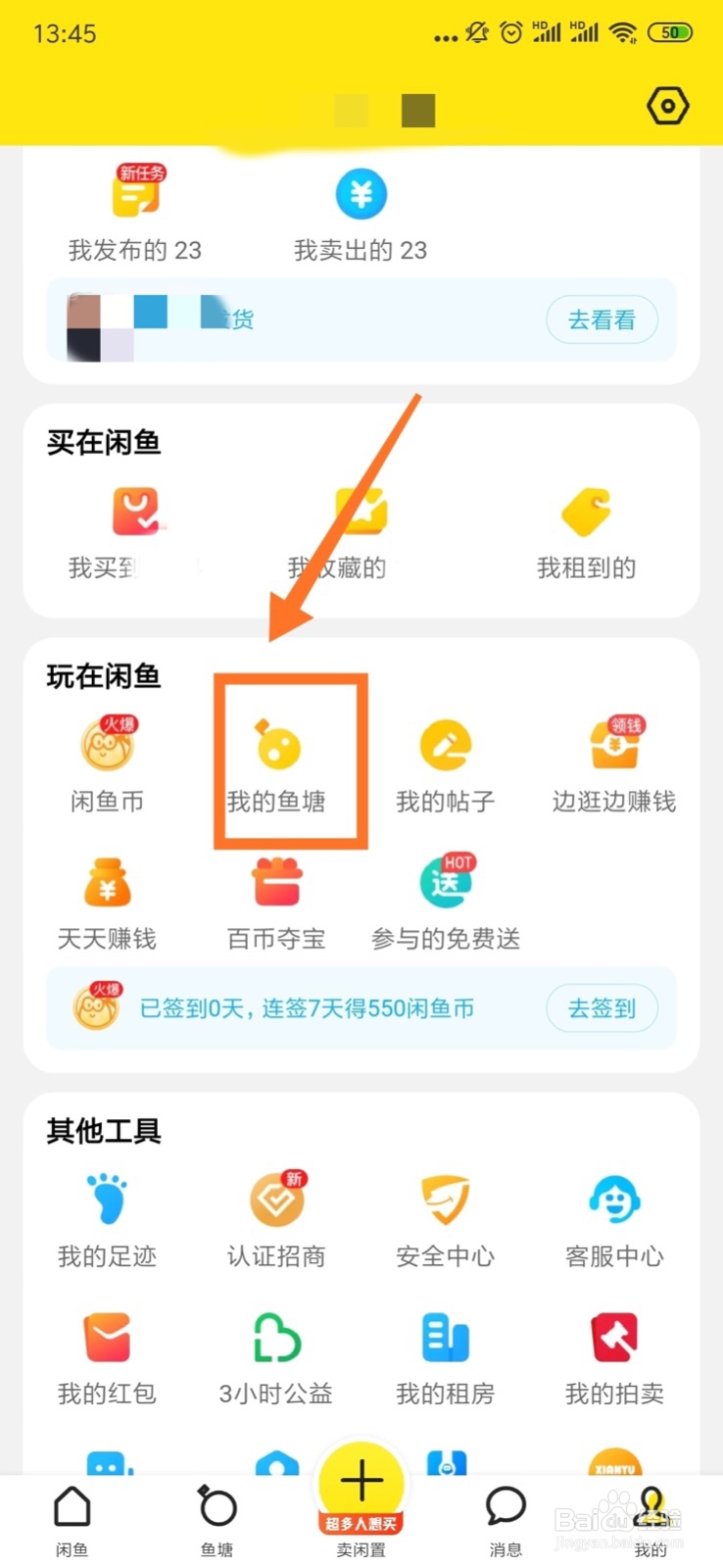
Task: Open the settings gear icon
Action: pyautogui.click(x=667, y=106)
